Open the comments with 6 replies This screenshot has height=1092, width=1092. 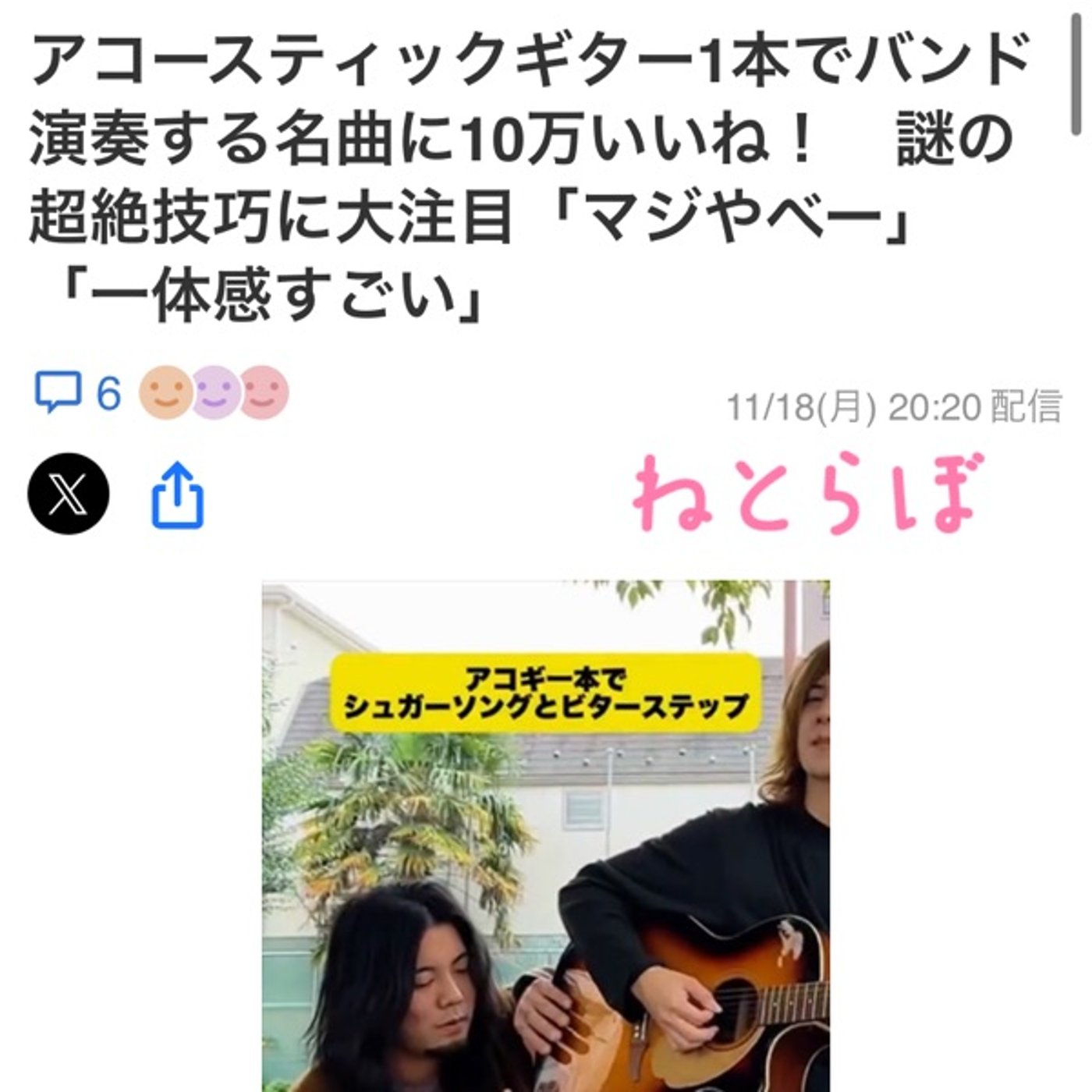pyautogui.click(x=76, y=392)
